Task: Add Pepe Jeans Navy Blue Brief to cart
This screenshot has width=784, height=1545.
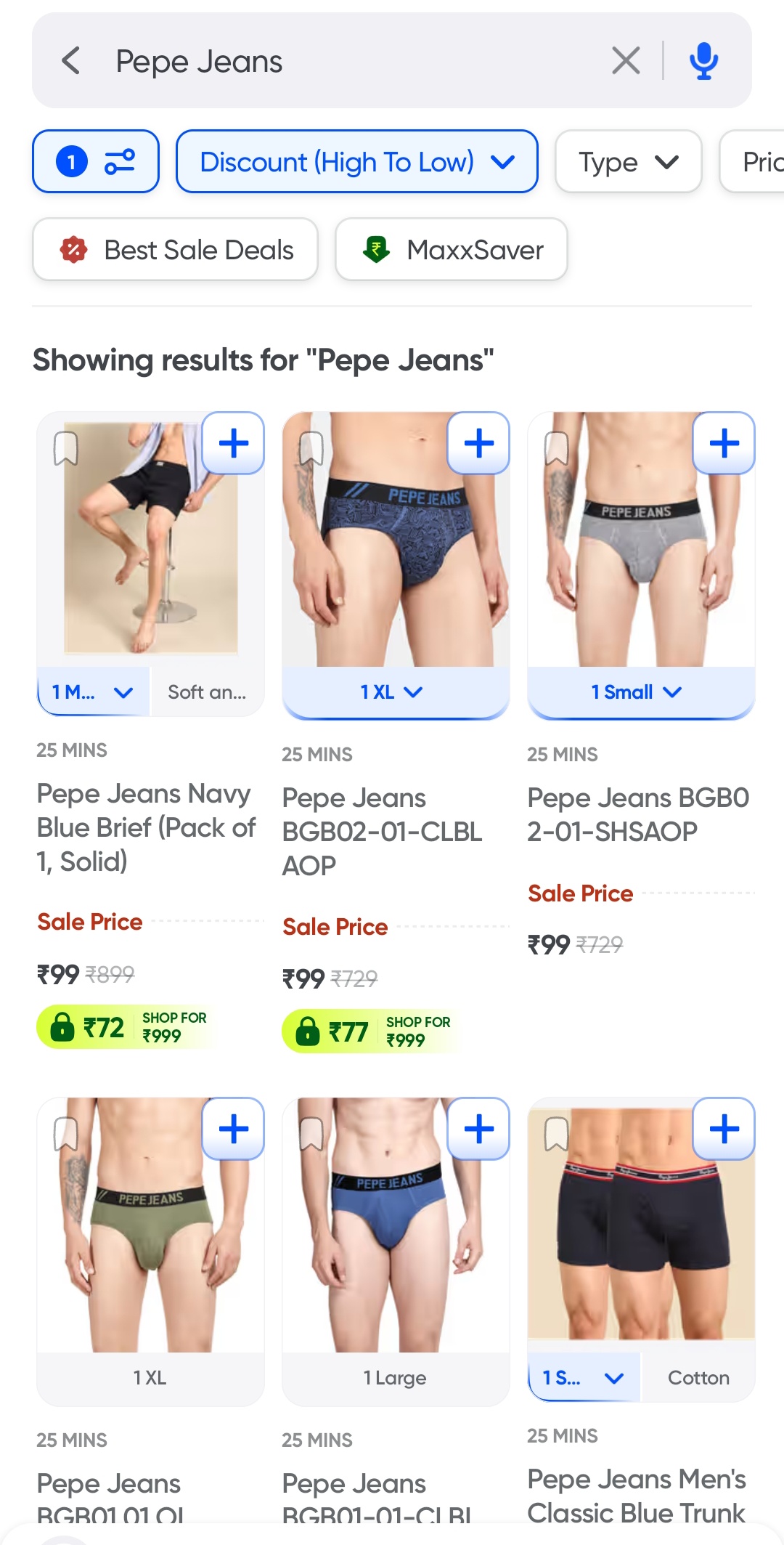Action: pyautogui.click(x=233, y=443)
